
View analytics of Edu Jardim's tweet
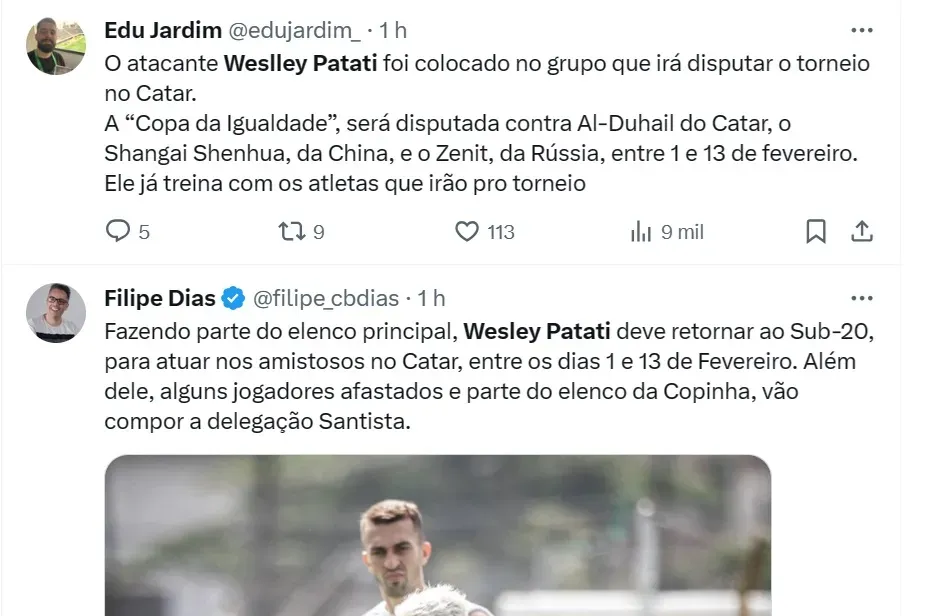pos(642,232)
